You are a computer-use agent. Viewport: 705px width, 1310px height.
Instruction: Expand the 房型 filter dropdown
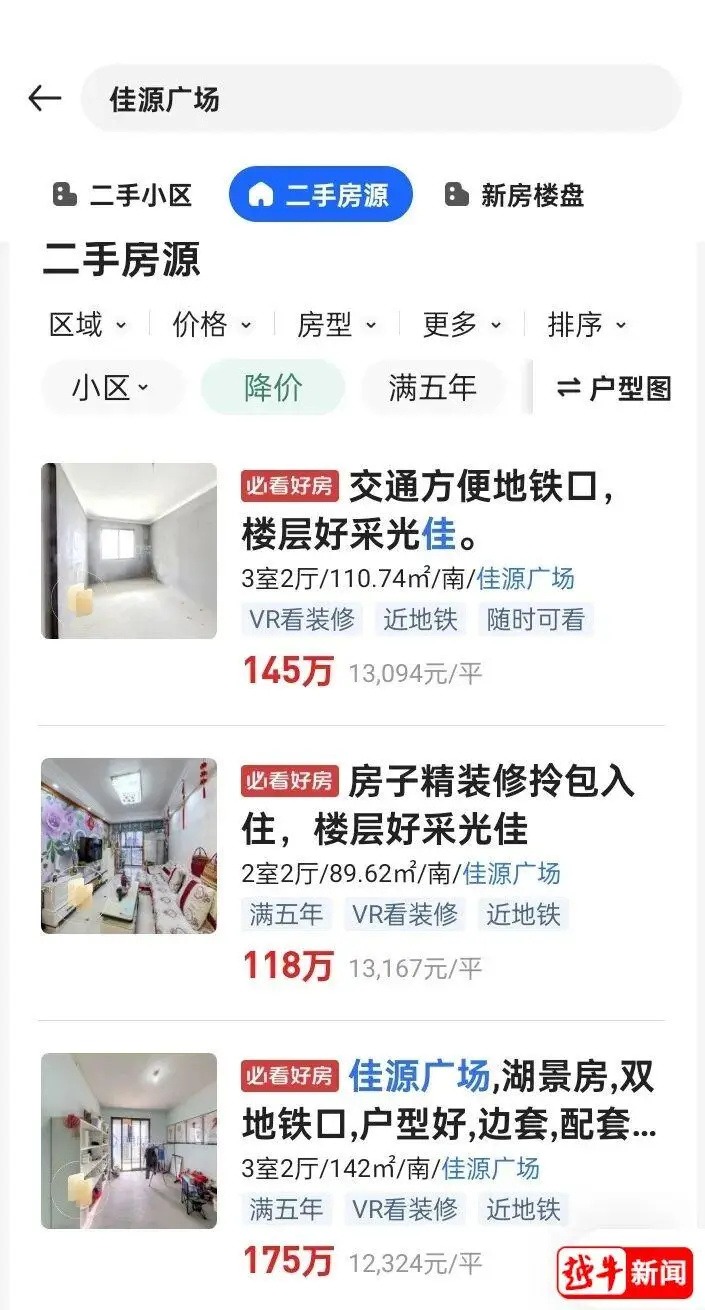pos(336,325)
